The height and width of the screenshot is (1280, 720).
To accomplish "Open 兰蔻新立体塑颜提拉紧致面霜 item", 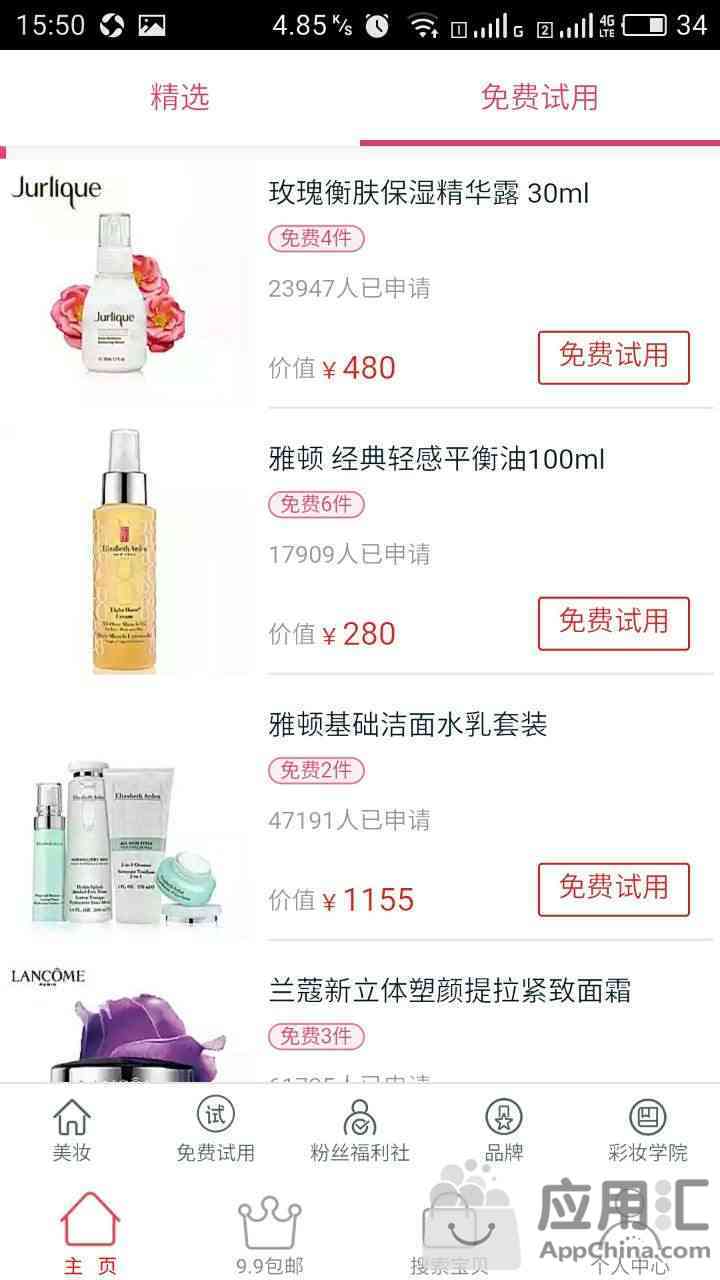I will click(450, 991).
